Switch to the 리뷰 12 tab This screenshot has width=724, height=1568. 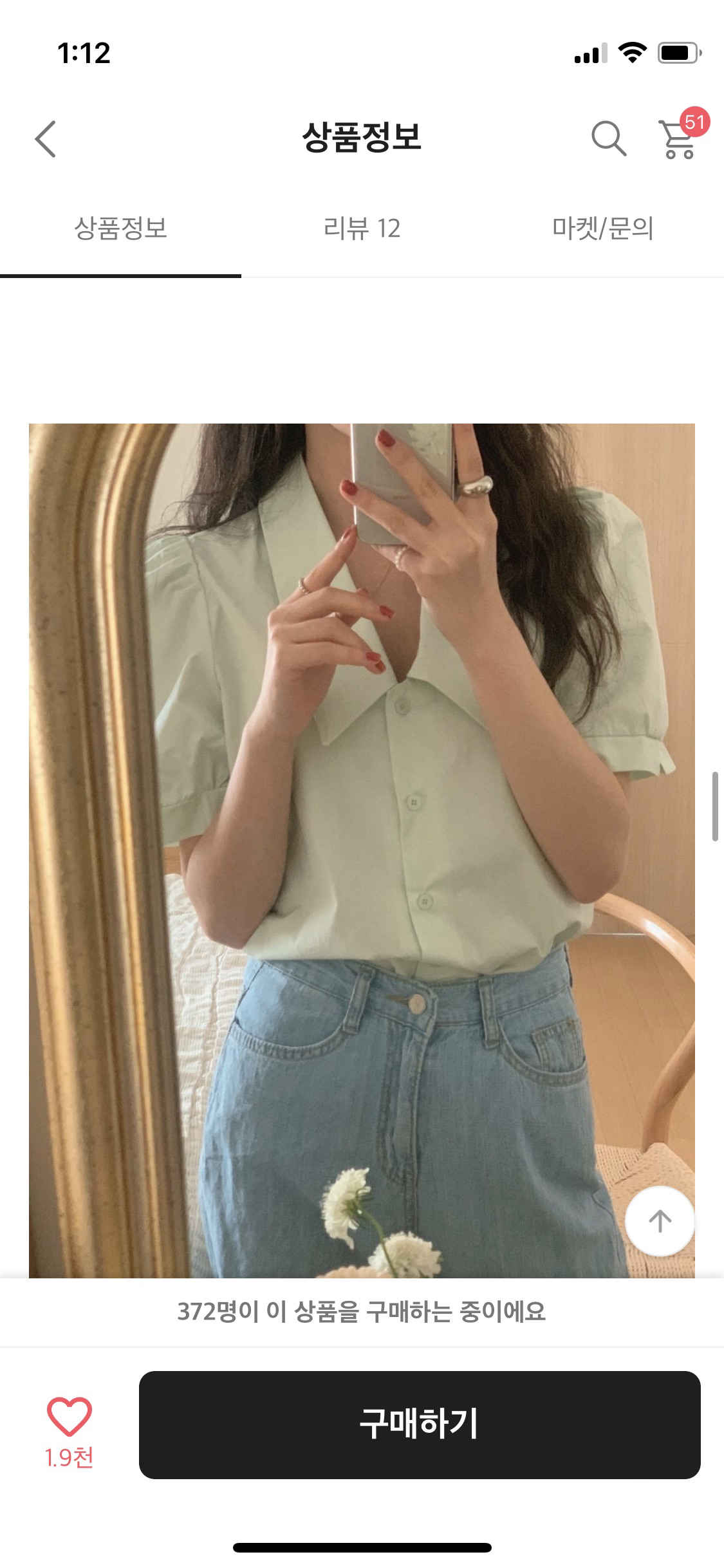click(362, 229)
